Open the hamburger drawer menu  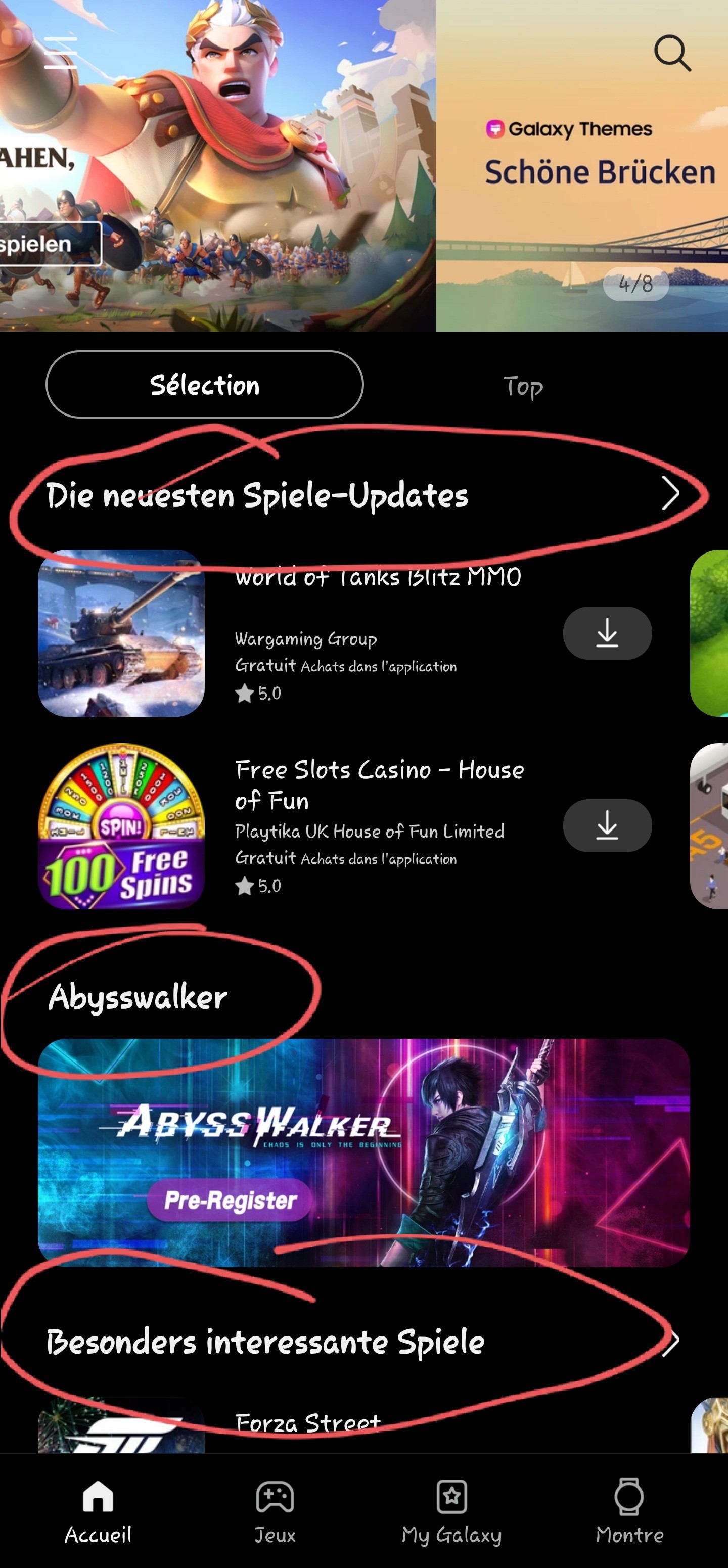coord(61,53)
